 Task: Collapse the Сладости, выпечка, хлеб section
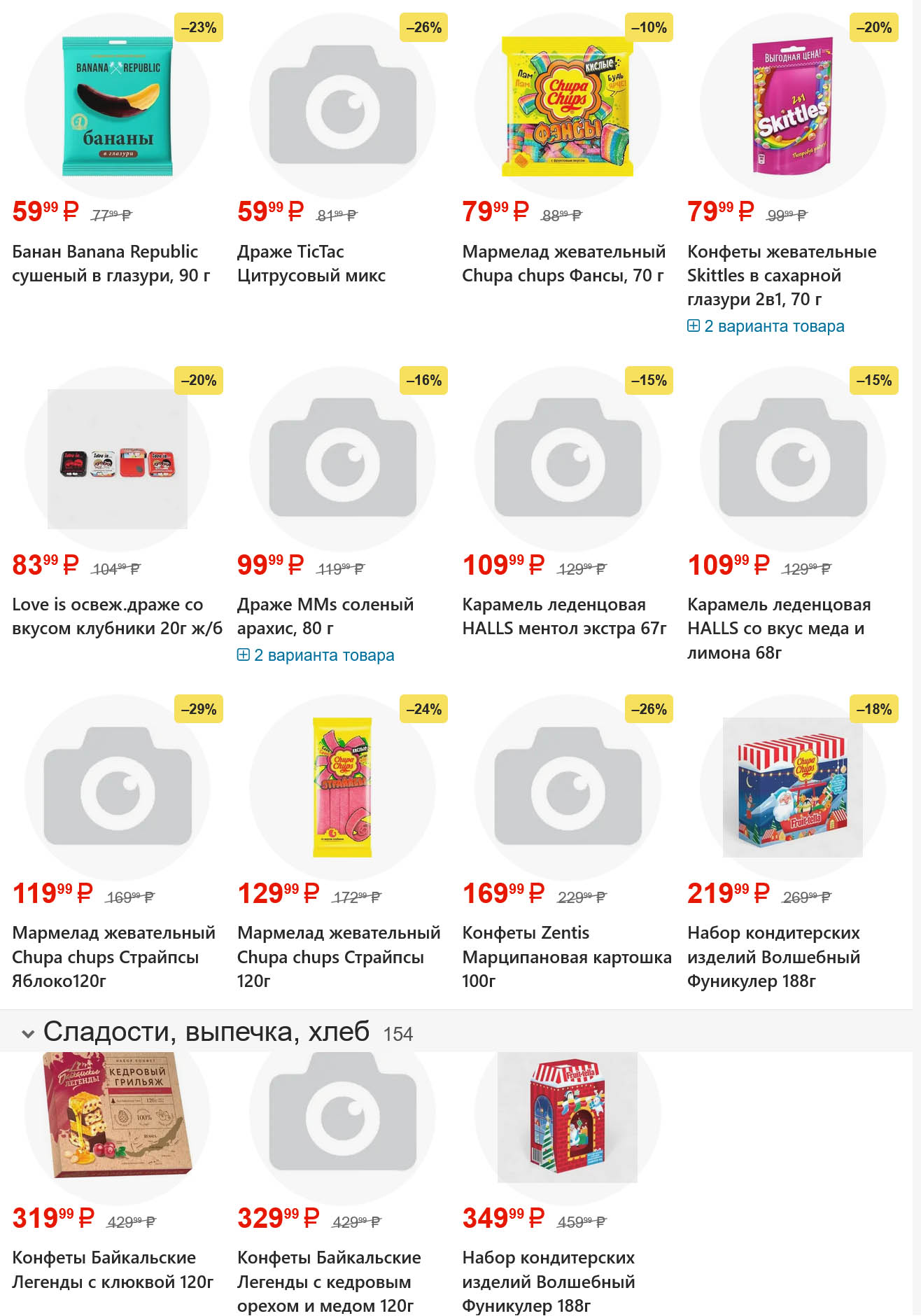28,1033
